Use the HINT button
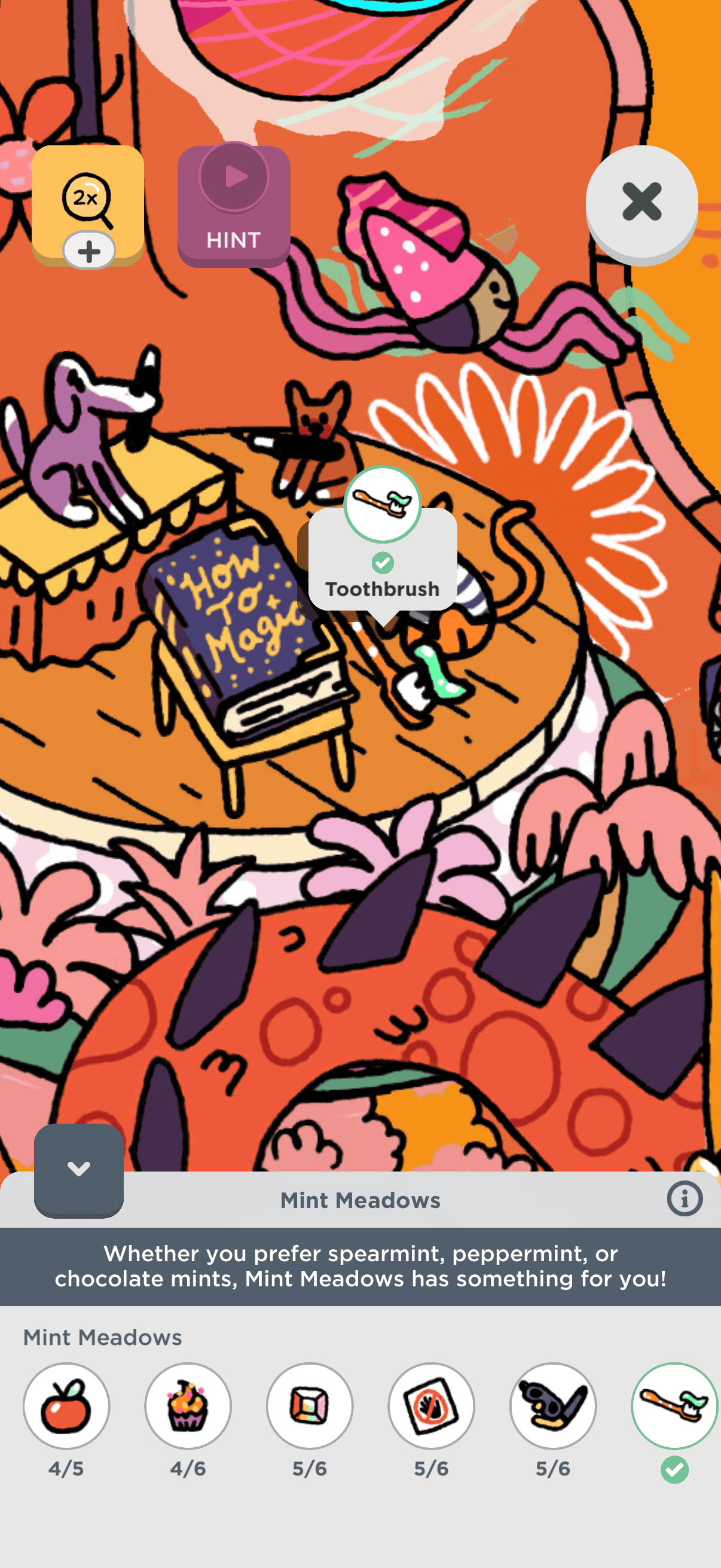Viewport: 721px width, 1568px height. point(234,206)
